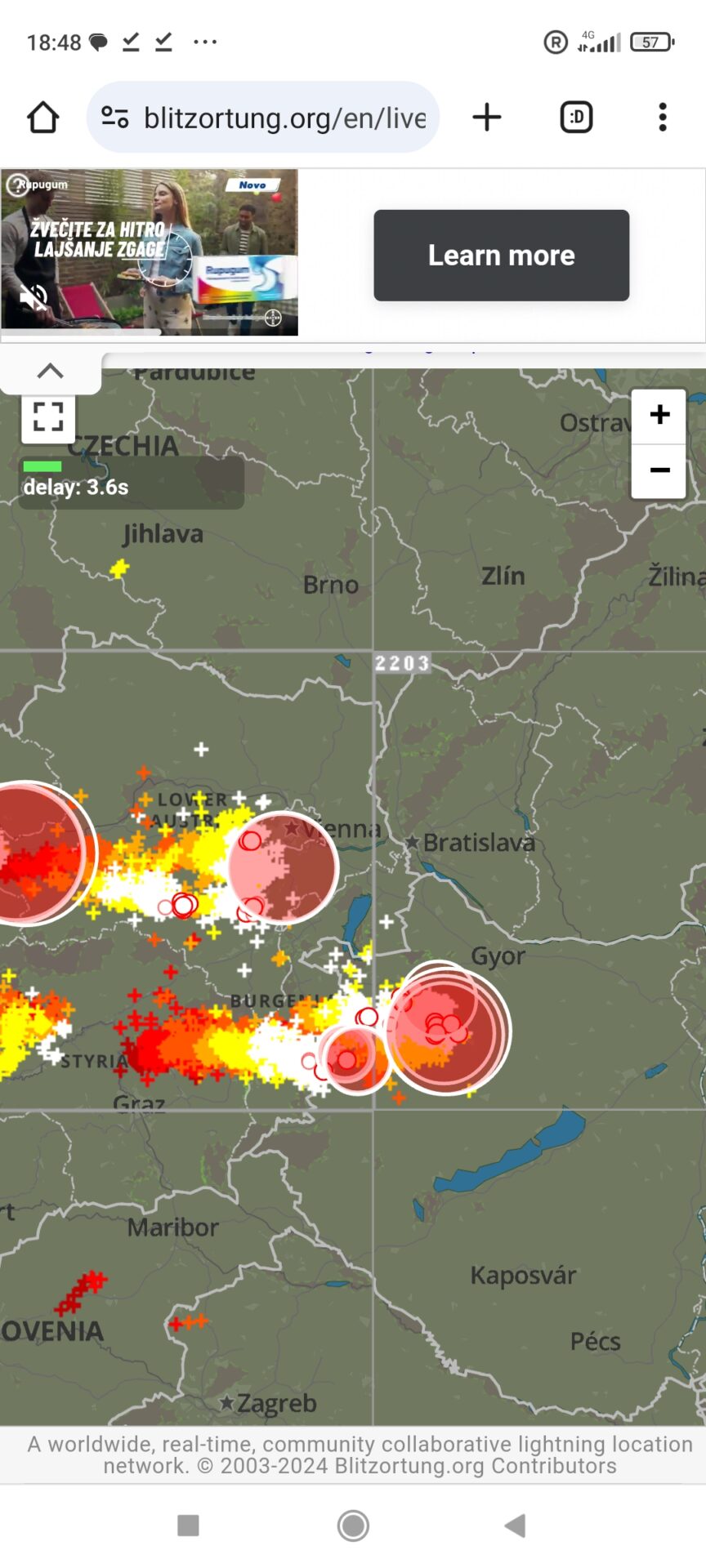The width and height of the screenshot is (706, 1568).
Task: Go to the browser home page
Action: pos(42,118)
